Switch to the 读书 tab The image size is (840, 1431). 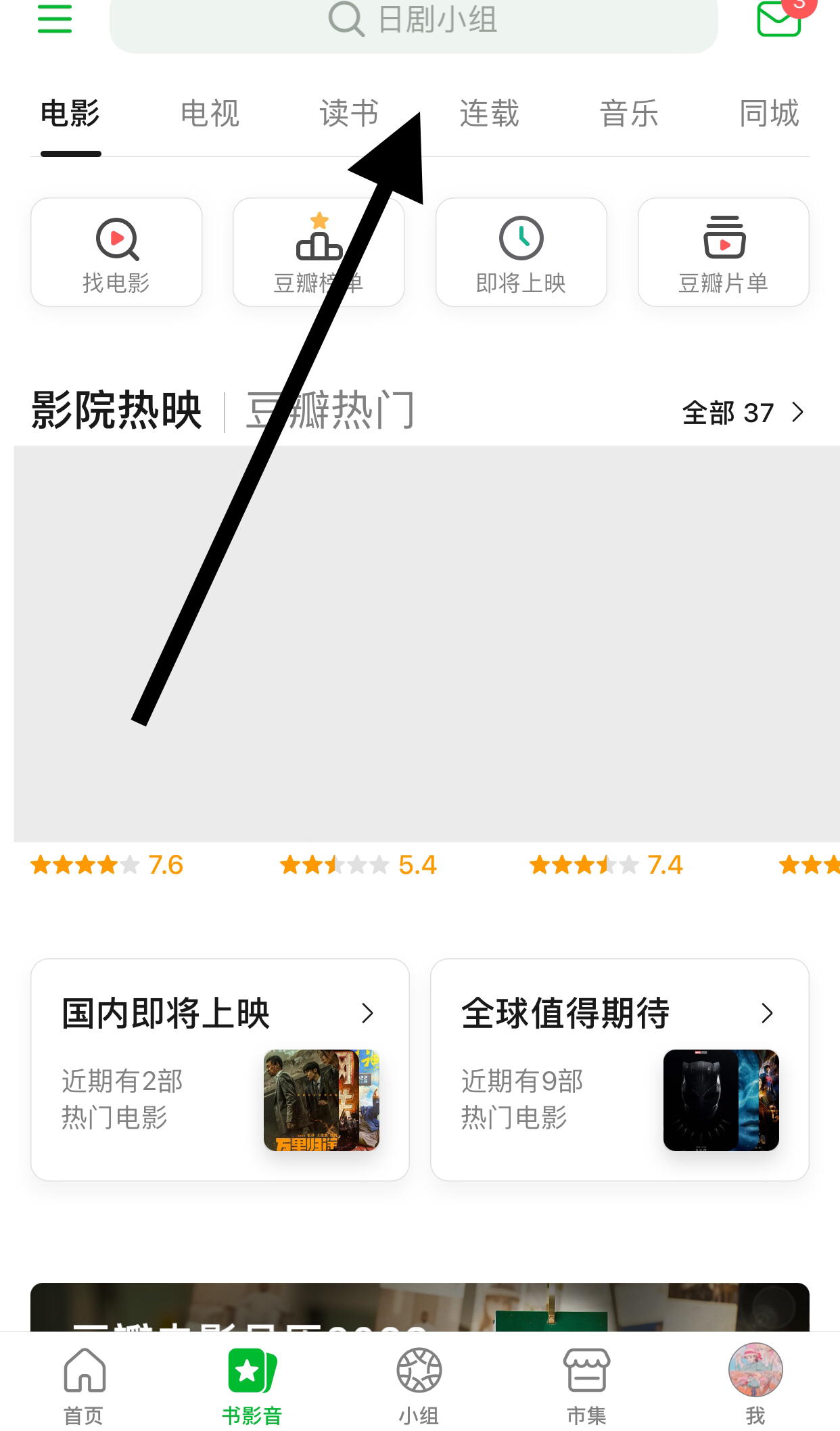click(349, 114)
